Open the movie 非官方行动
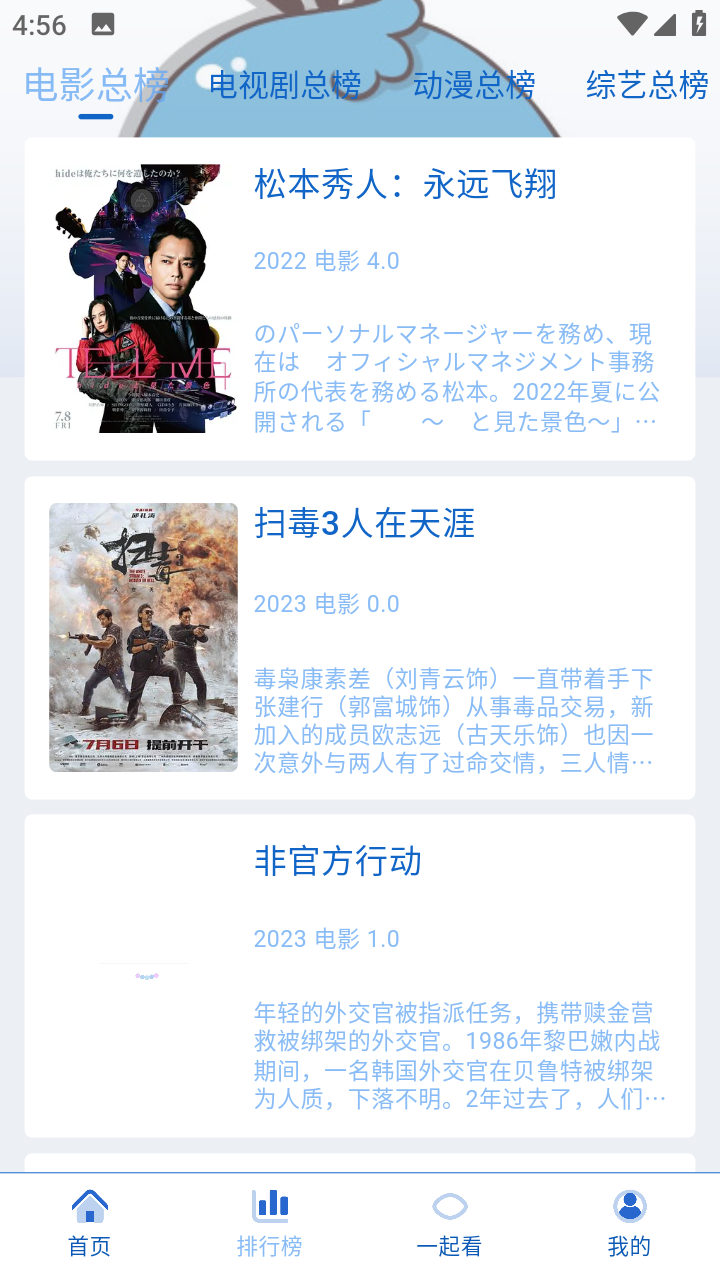The image size is (720, 1280). point(336,861)
